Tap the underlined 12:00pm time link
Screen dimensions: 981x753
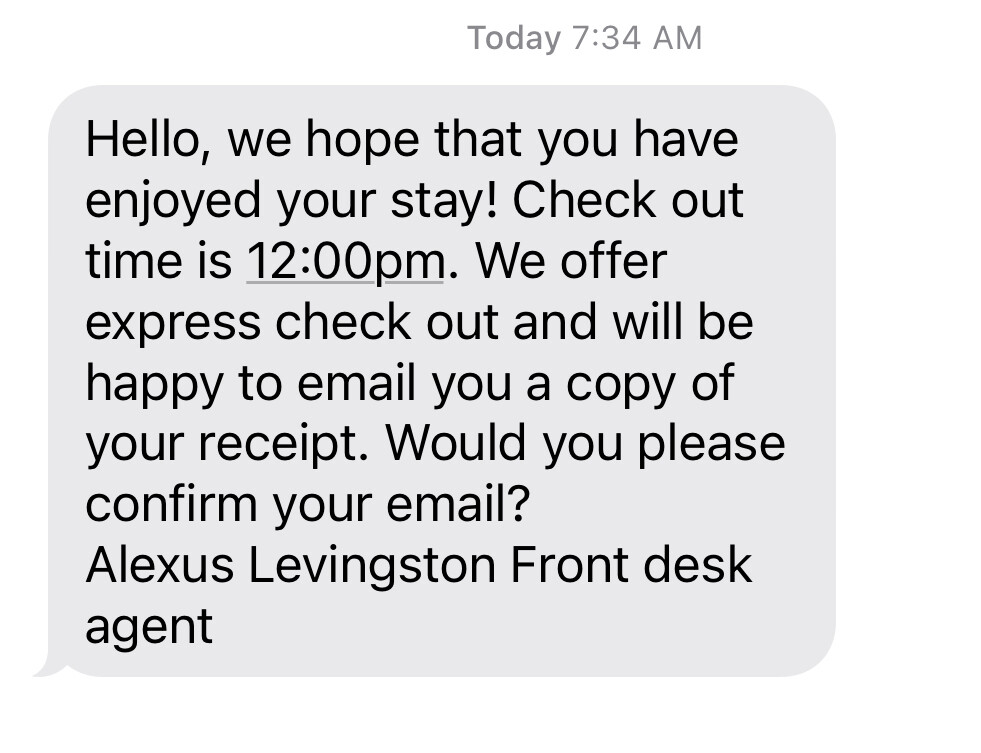click(344, 262)
